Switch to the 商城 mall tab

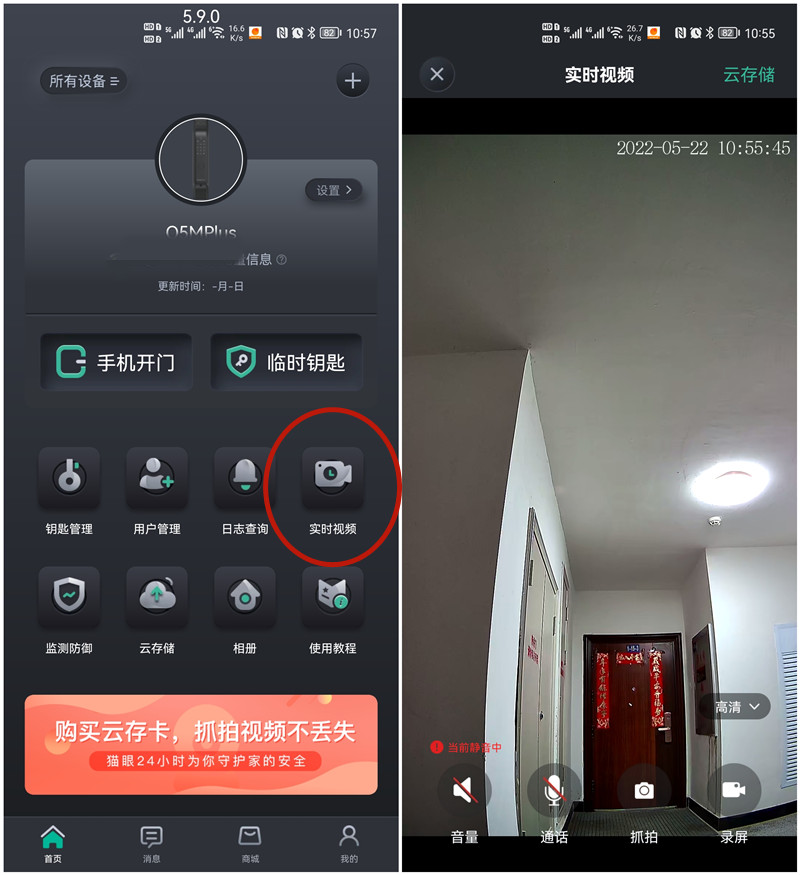pyautogui.click(x=250, y=842)
